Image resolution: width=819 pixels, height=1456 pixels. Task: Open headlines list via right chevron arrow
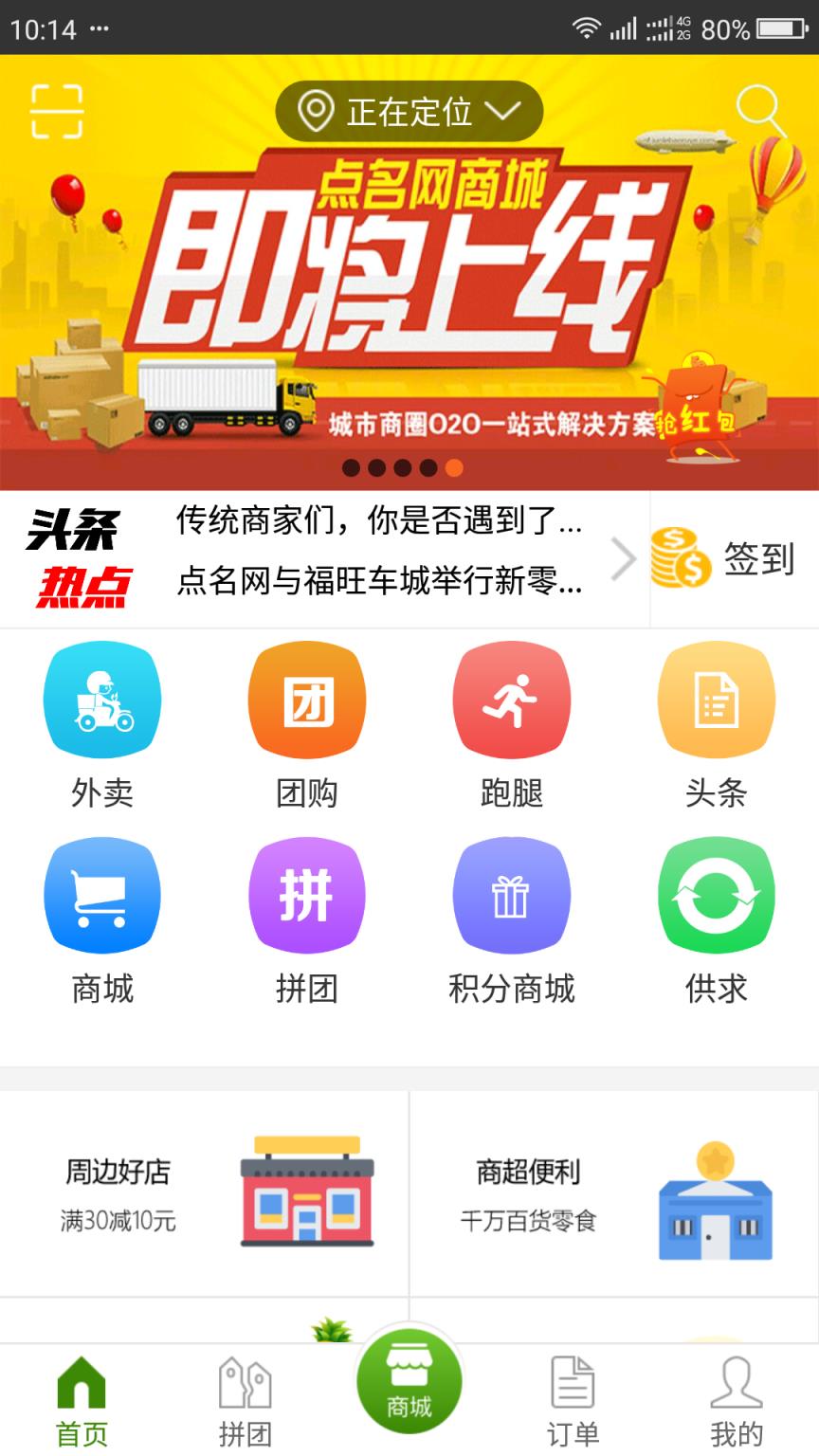click(623, 559)
